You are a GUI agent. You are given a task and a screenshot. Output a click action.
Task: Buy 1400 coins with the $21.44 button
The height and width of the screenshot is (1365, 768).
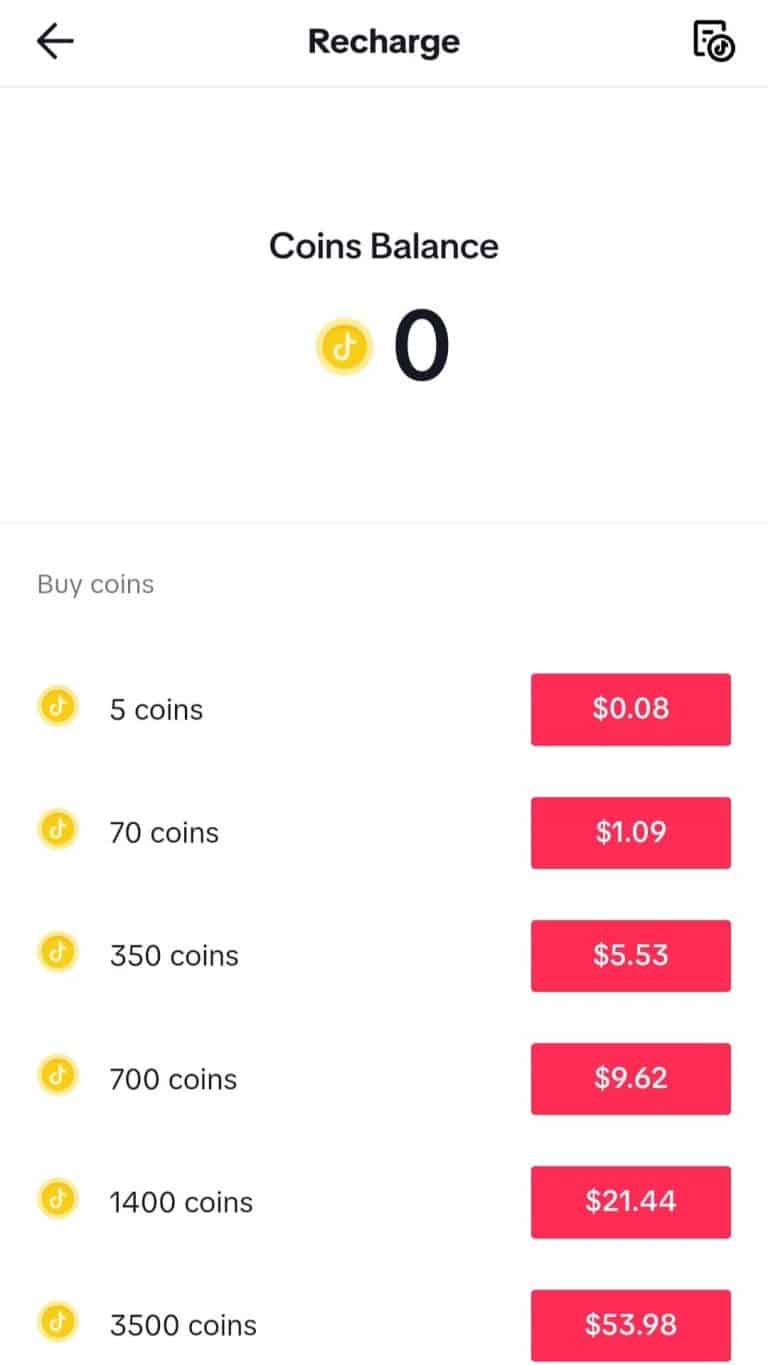tap(630, 1202)
